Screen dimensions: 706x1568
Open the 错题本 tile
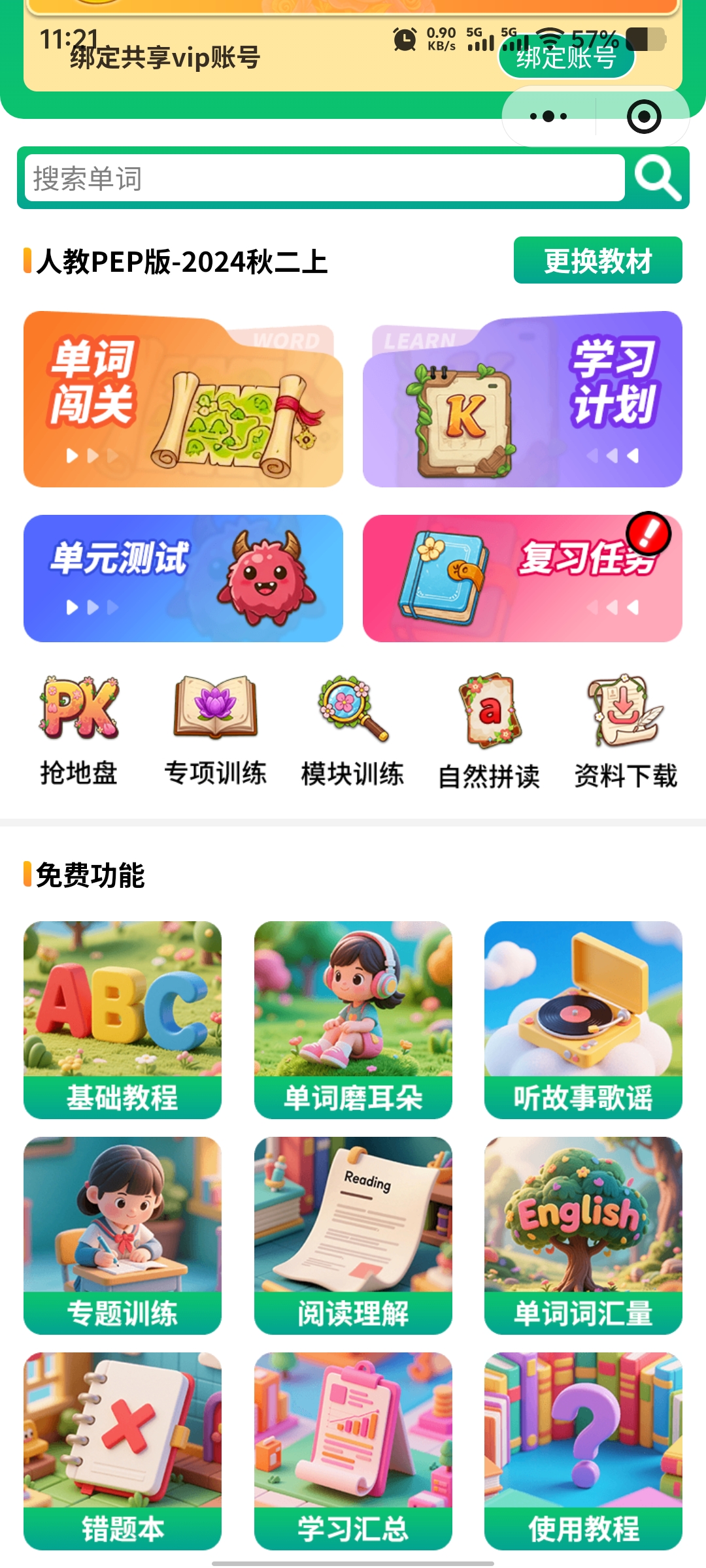[122, 1450]
